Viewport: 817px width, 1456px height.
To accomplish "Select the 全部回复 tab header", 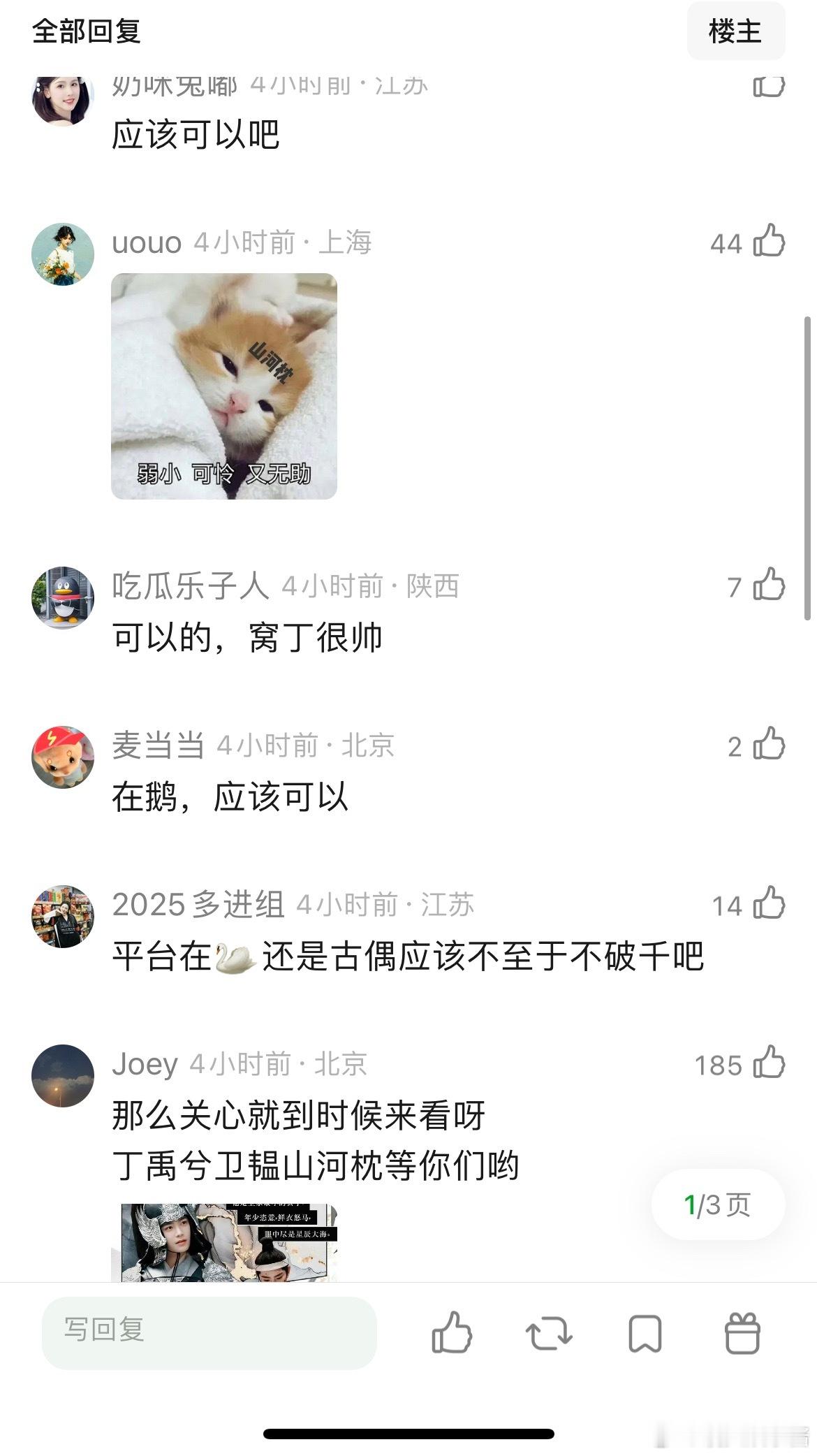I will point(86,32).
